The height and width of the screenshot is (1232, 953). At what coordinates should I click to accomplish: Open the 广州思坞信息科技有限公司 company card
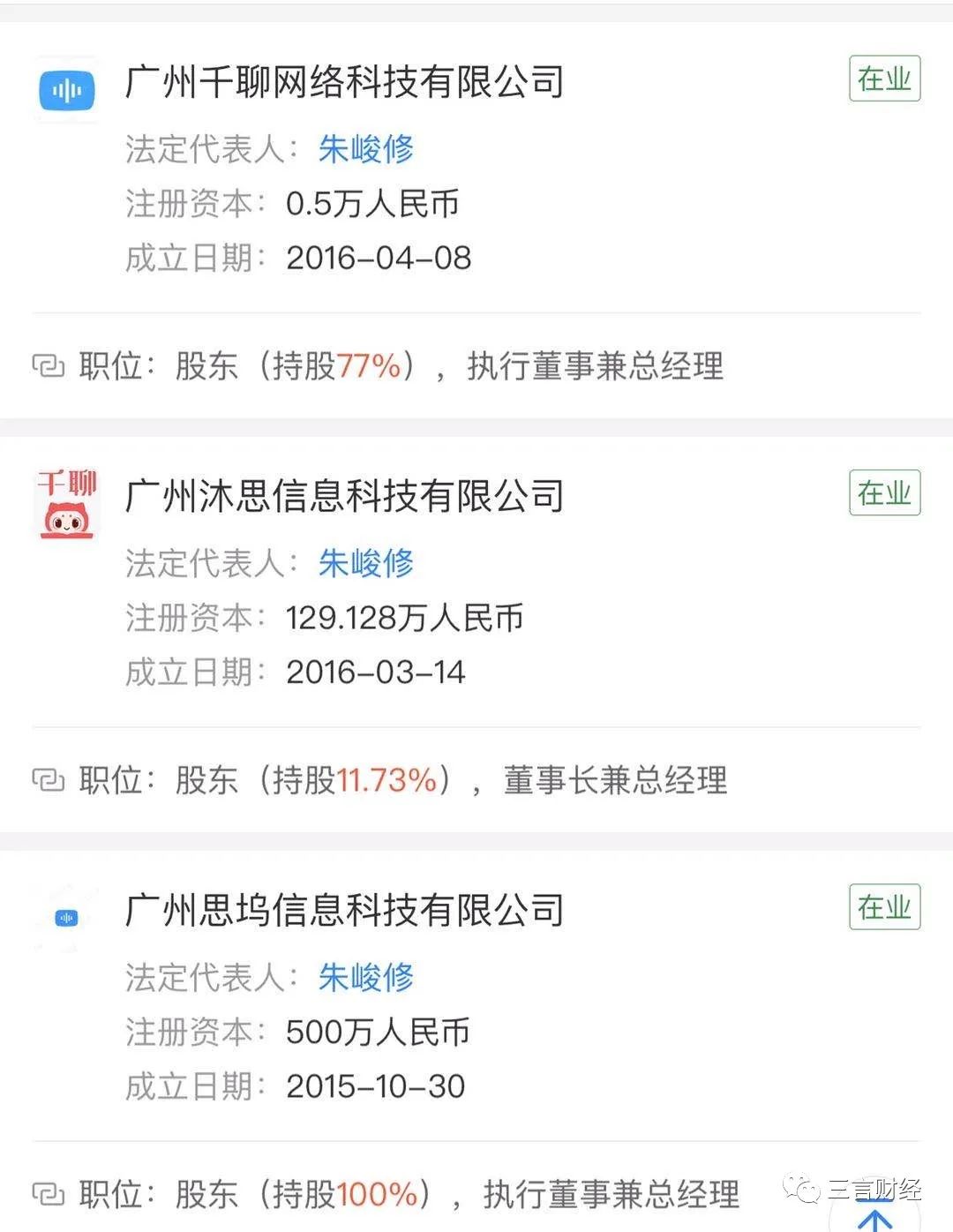pos(344,911)
